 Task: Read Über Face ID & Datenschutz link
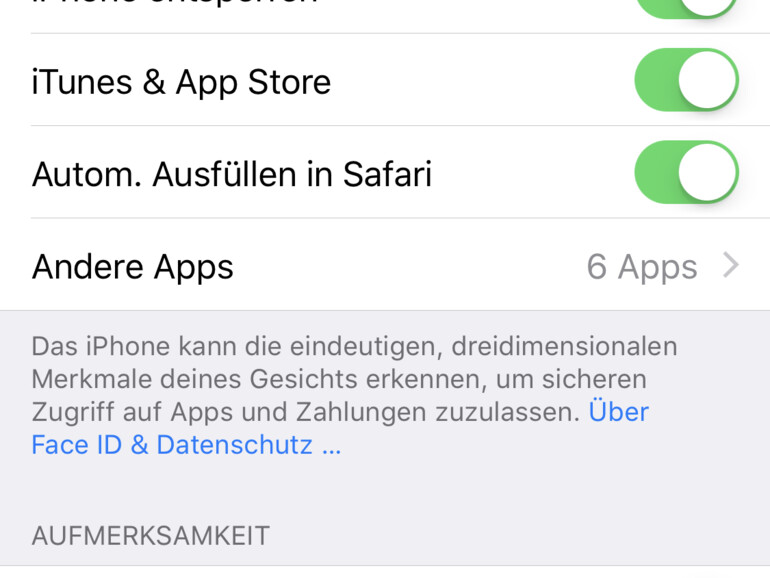point(186,445)
